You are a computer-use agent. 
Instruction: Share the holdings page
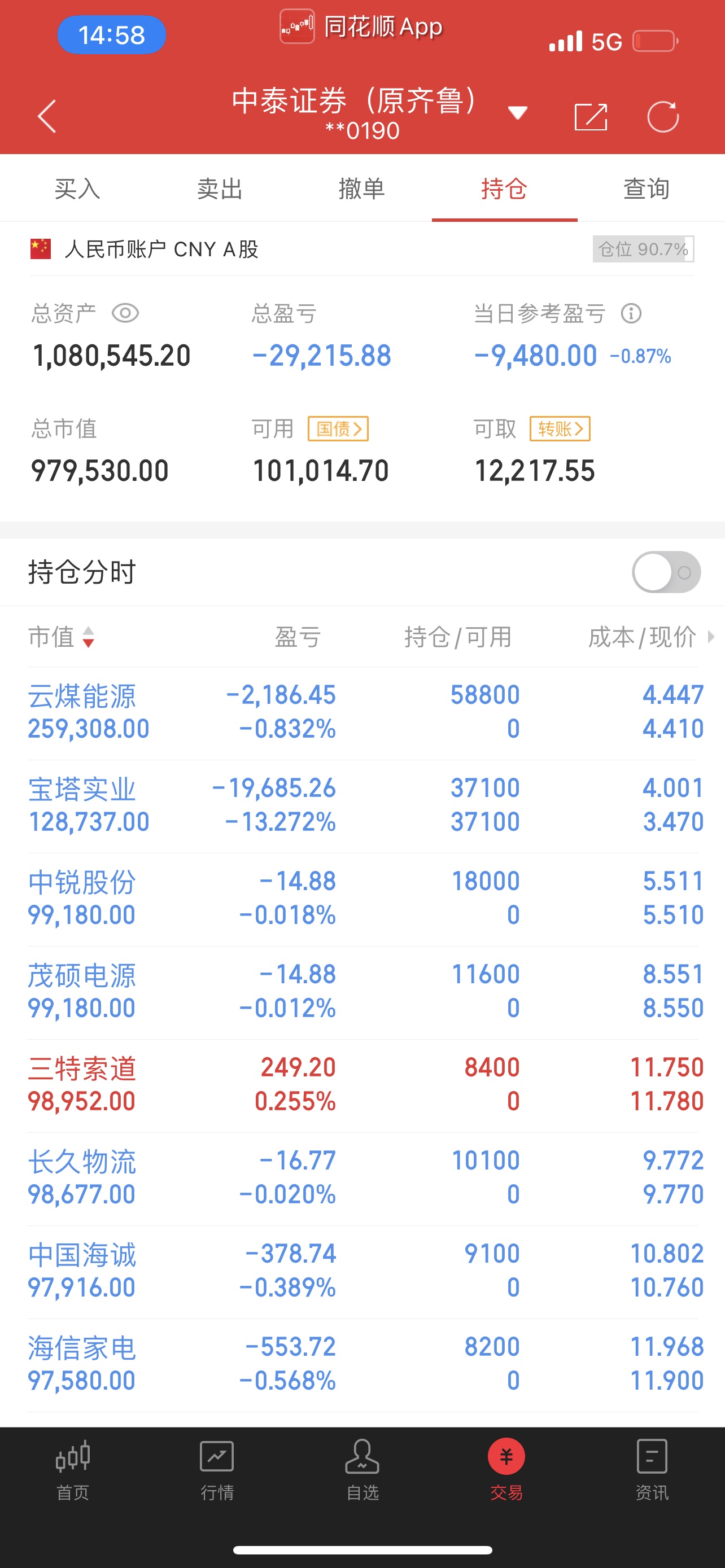click(x=591, y=116)
